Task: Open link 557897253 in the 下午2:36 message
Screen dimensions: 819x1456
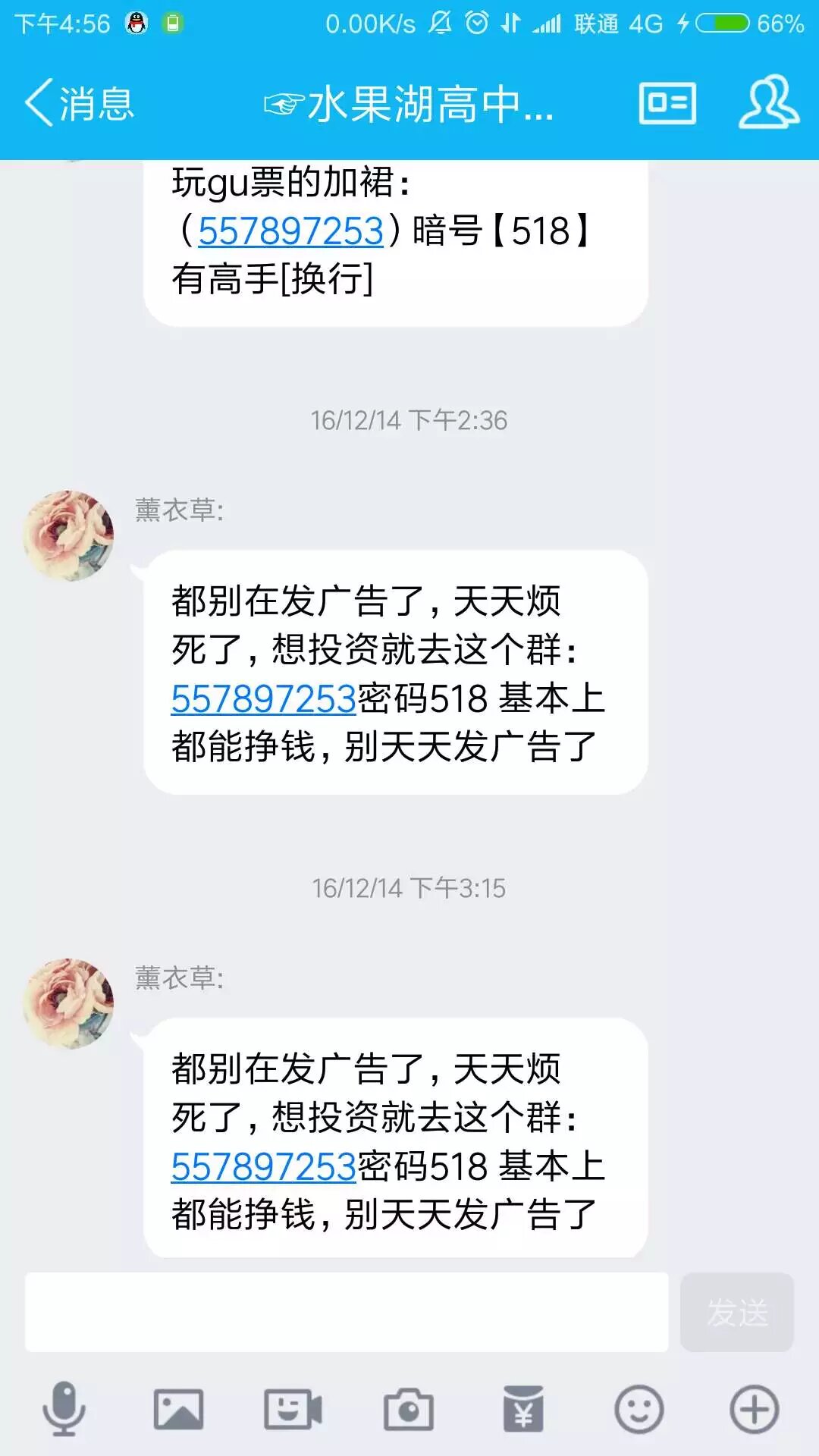Action: click(x=263, y=698)
